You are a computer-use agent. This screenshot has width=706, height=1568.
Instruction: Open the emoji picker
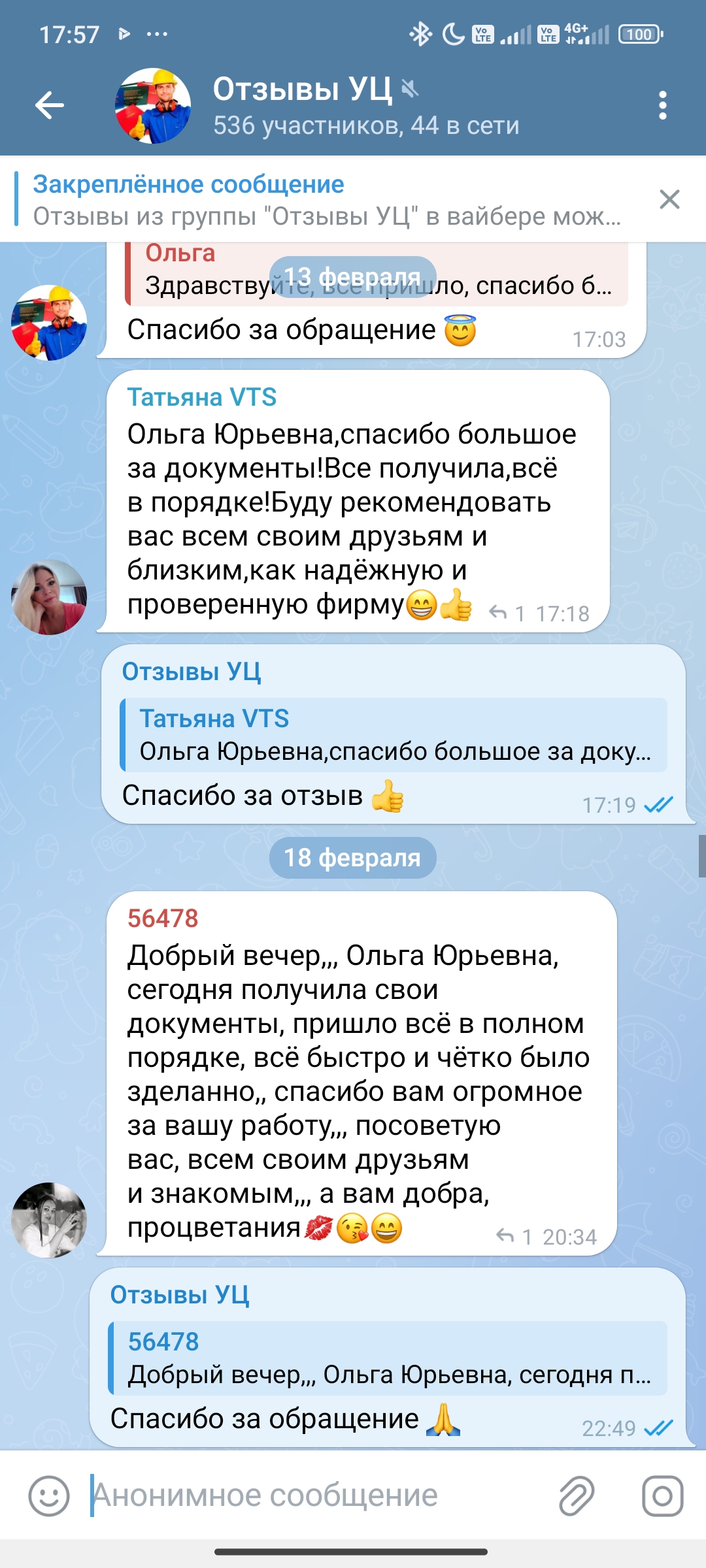pos(49,1496)
